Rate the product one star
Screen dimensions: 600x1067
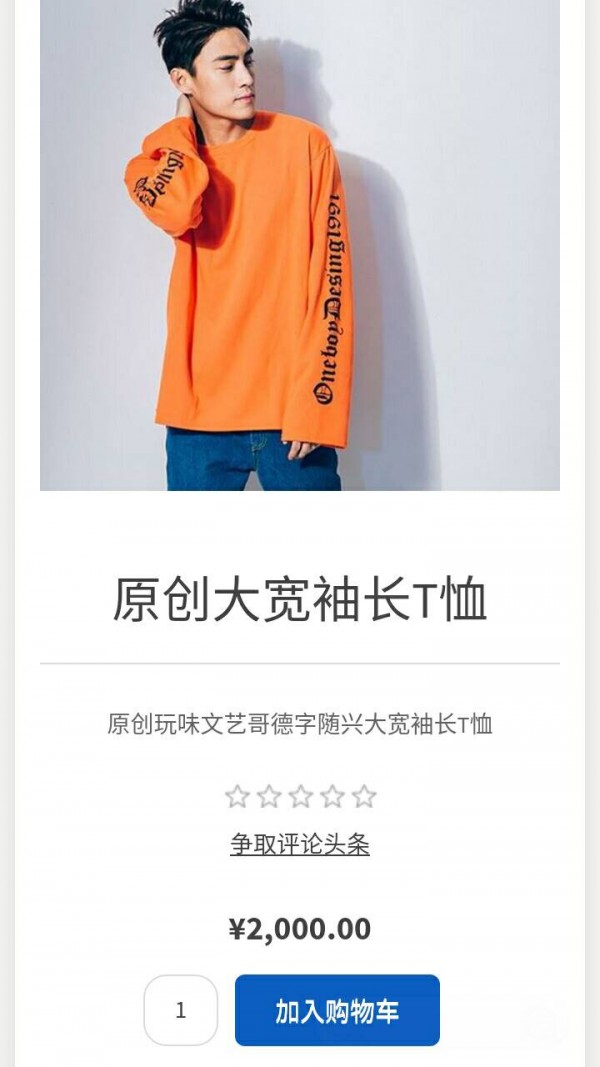pos(237,797)
